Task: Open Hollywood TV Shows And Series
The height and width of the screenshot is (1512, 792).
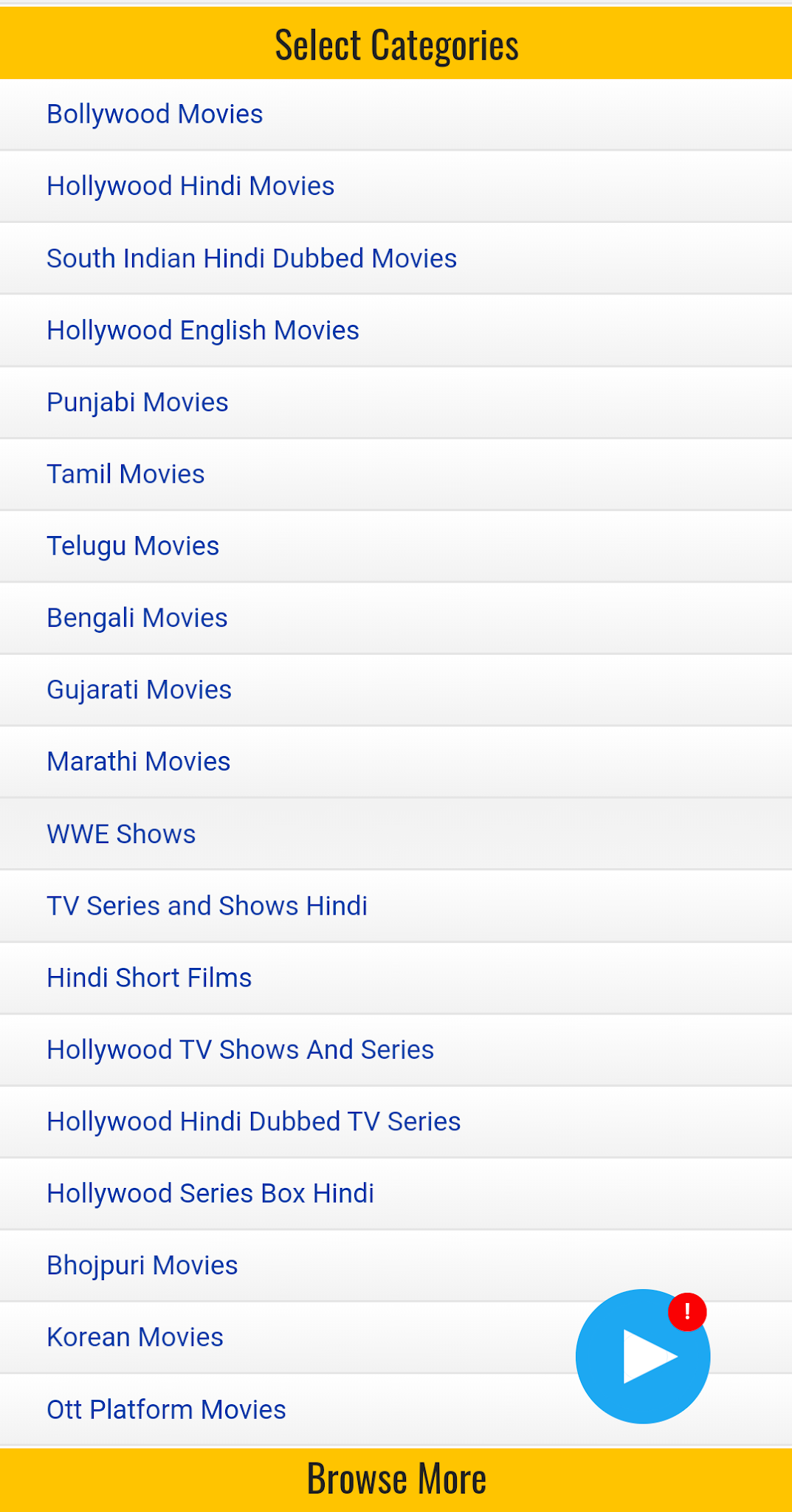Action: pos(240,1050)
